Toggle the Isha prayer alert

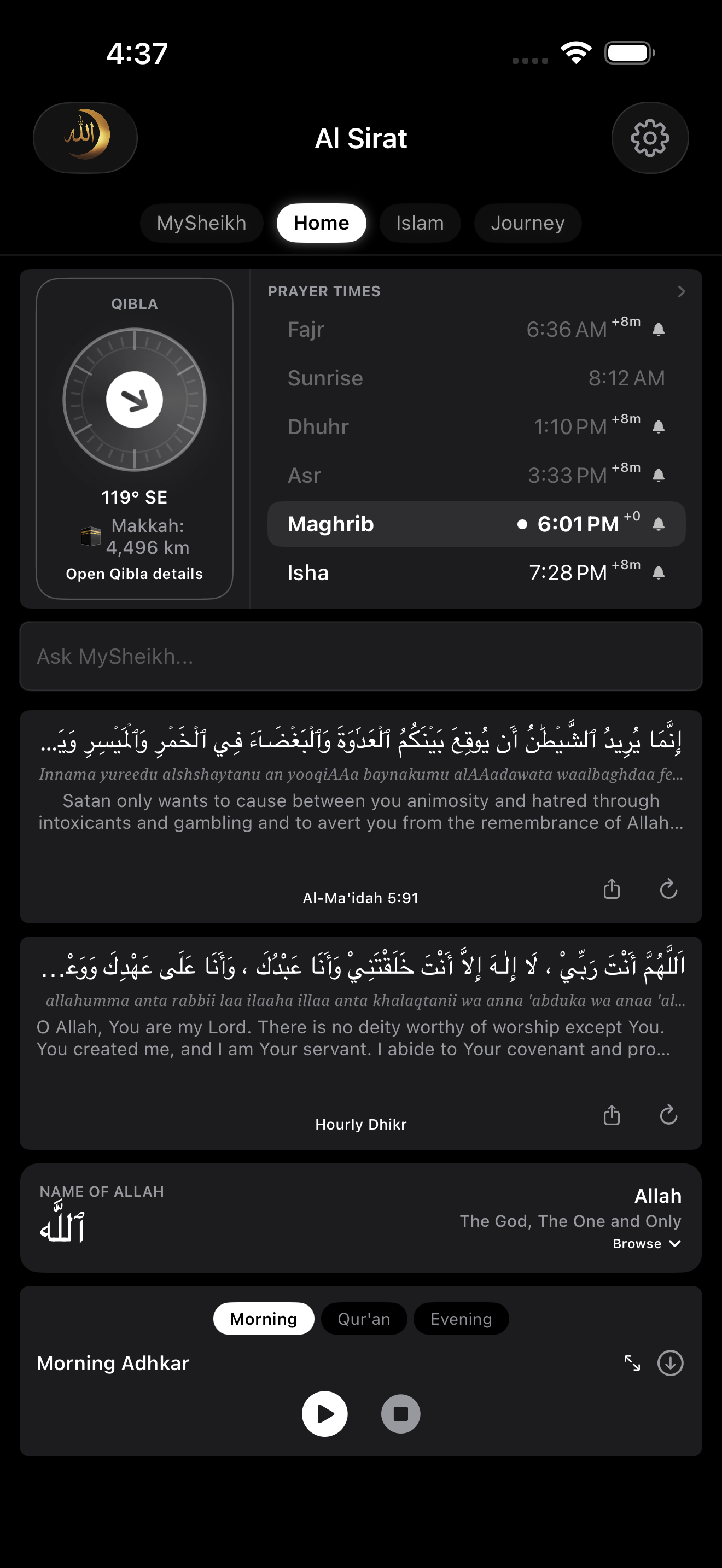pos(659,571)
